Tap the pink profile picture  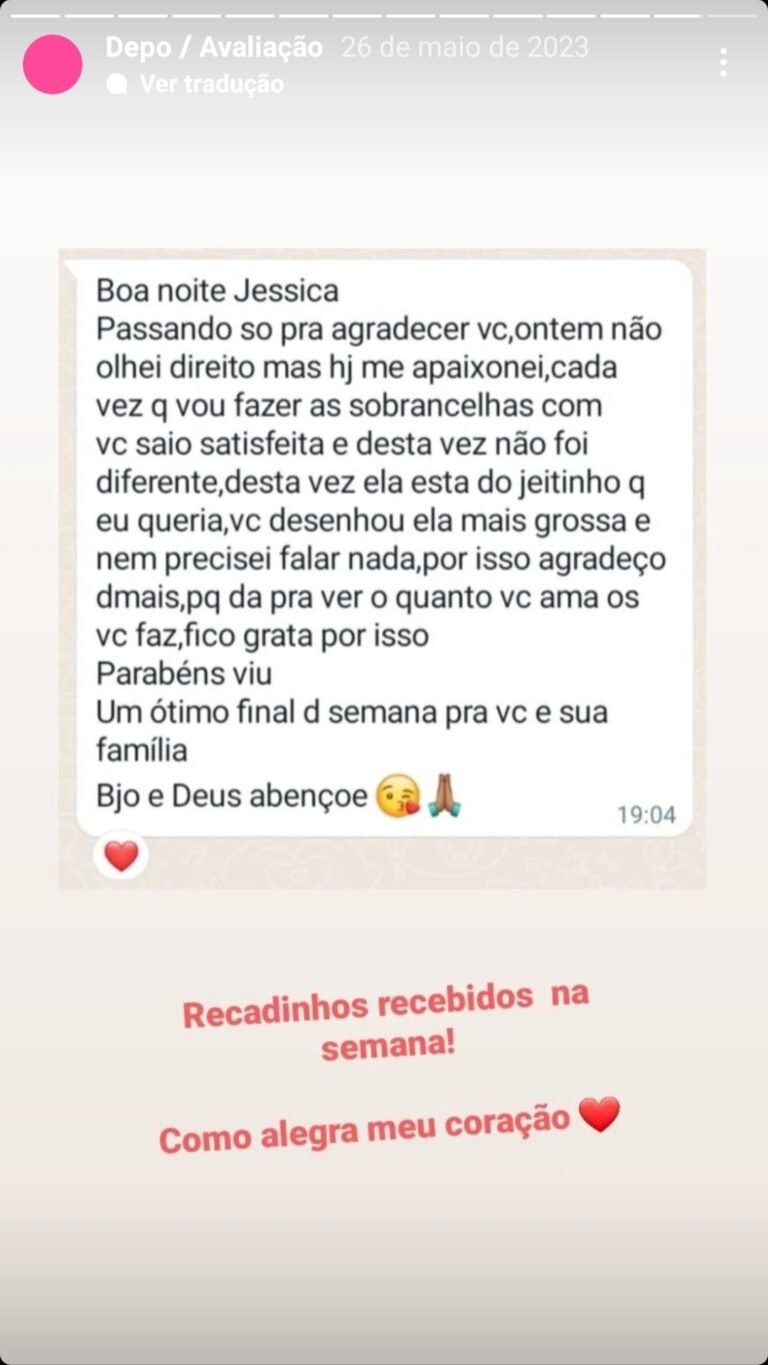52,62
